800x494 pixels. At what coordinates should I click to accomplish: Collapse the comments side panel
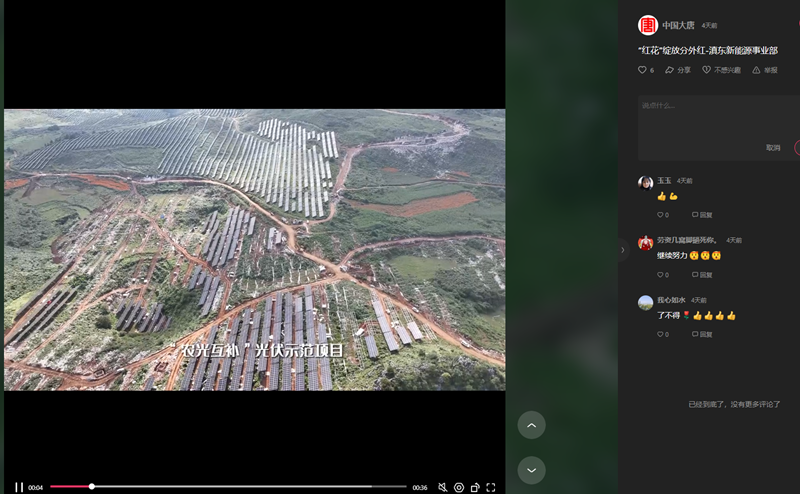622,249
